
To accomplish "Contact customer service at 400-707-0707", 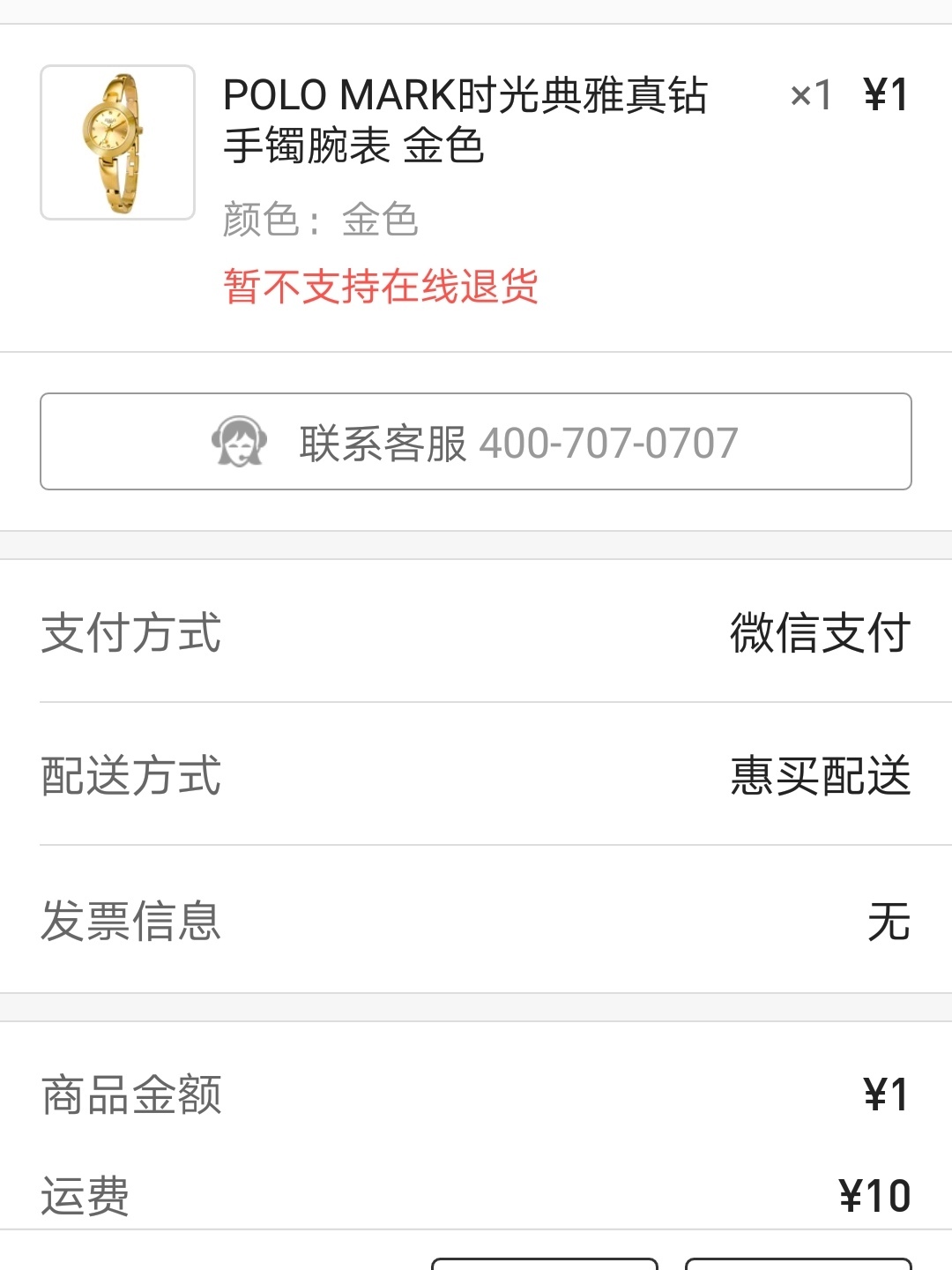I will click(476, 442).
